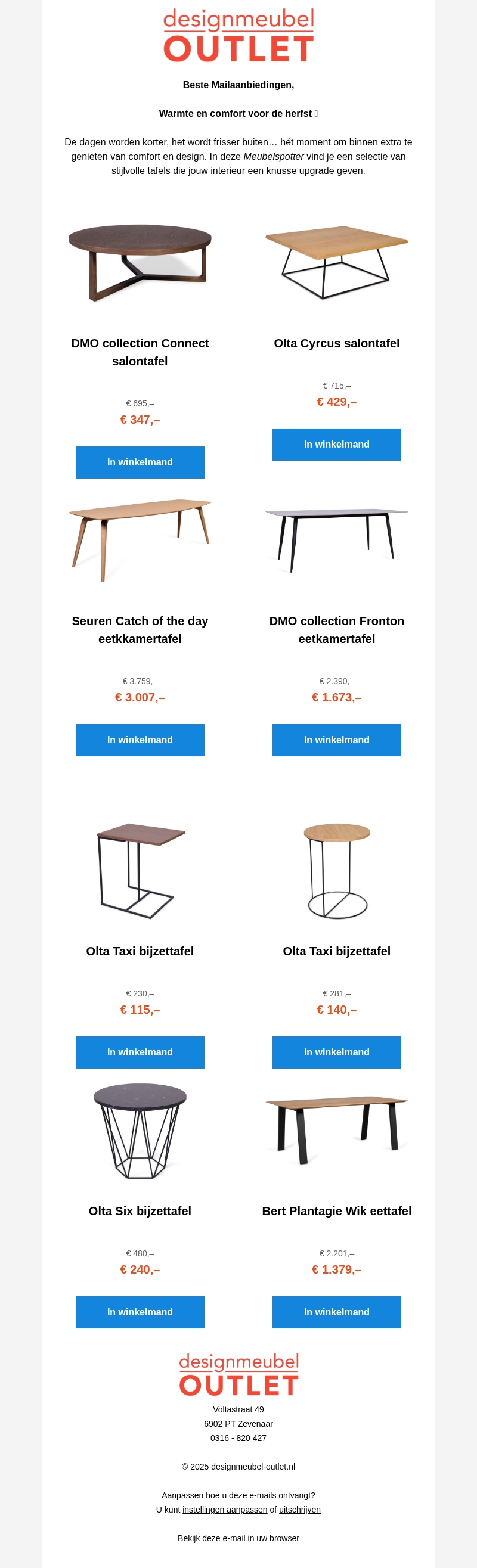The height and width of the screenshot is (1568, 477).
Task: Add Olta Cyrcus salontafel to cart
Action: pos(336,445)
